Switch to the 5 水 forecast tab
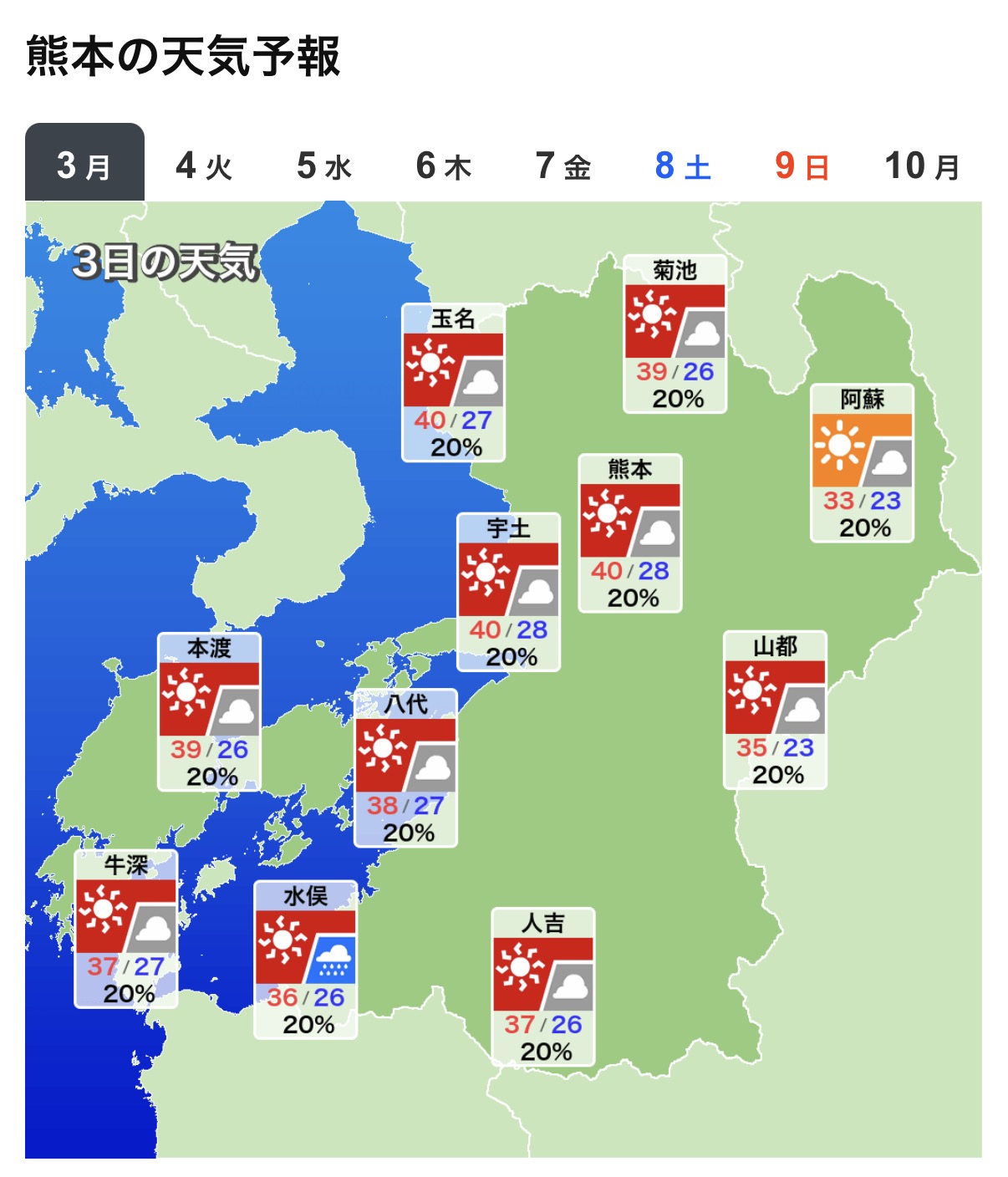The height and width of the screenshot is (1177, 1008). point(324,166)
